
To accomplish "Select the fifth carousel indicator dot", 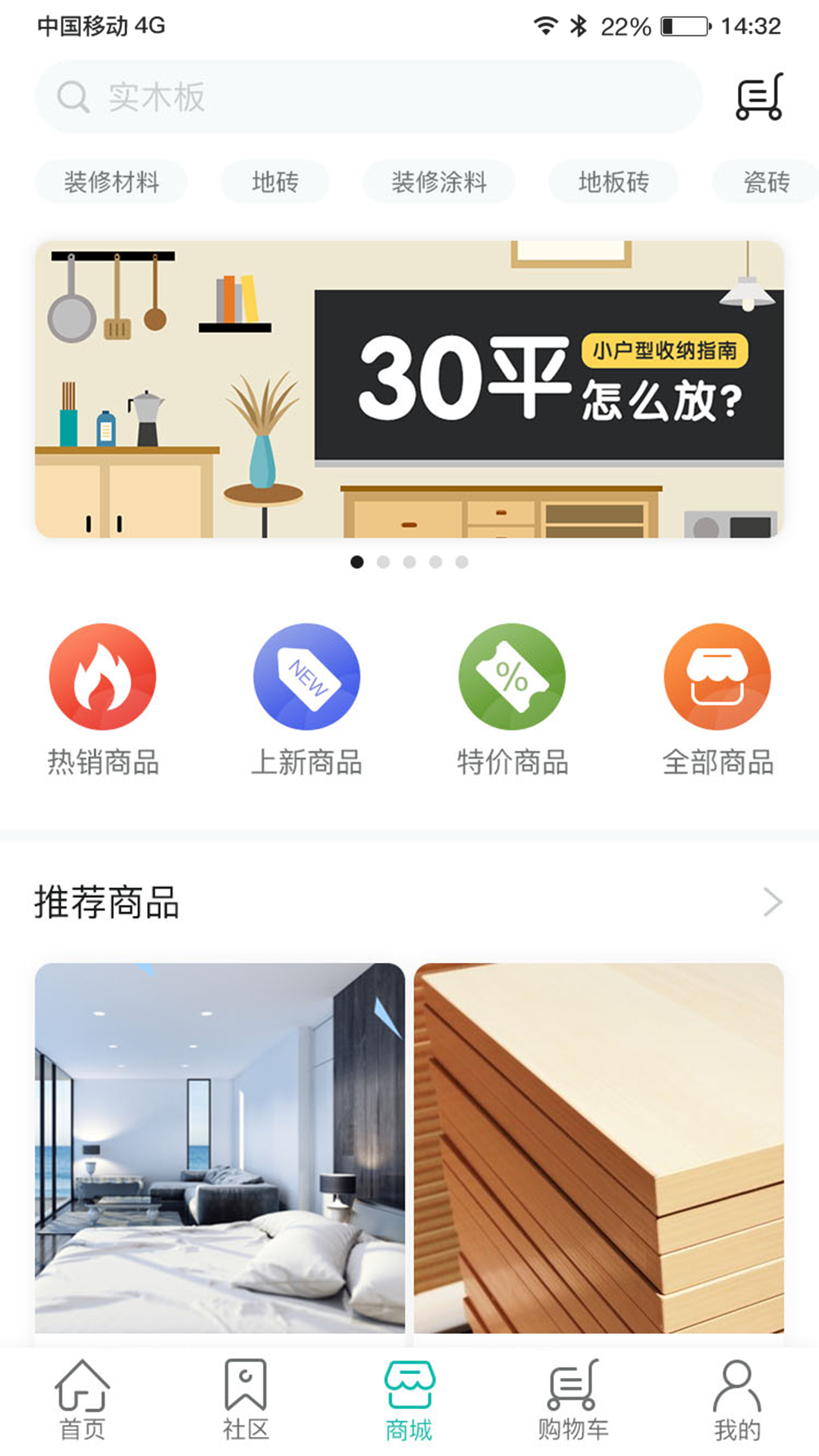I will tap(461, 562).
